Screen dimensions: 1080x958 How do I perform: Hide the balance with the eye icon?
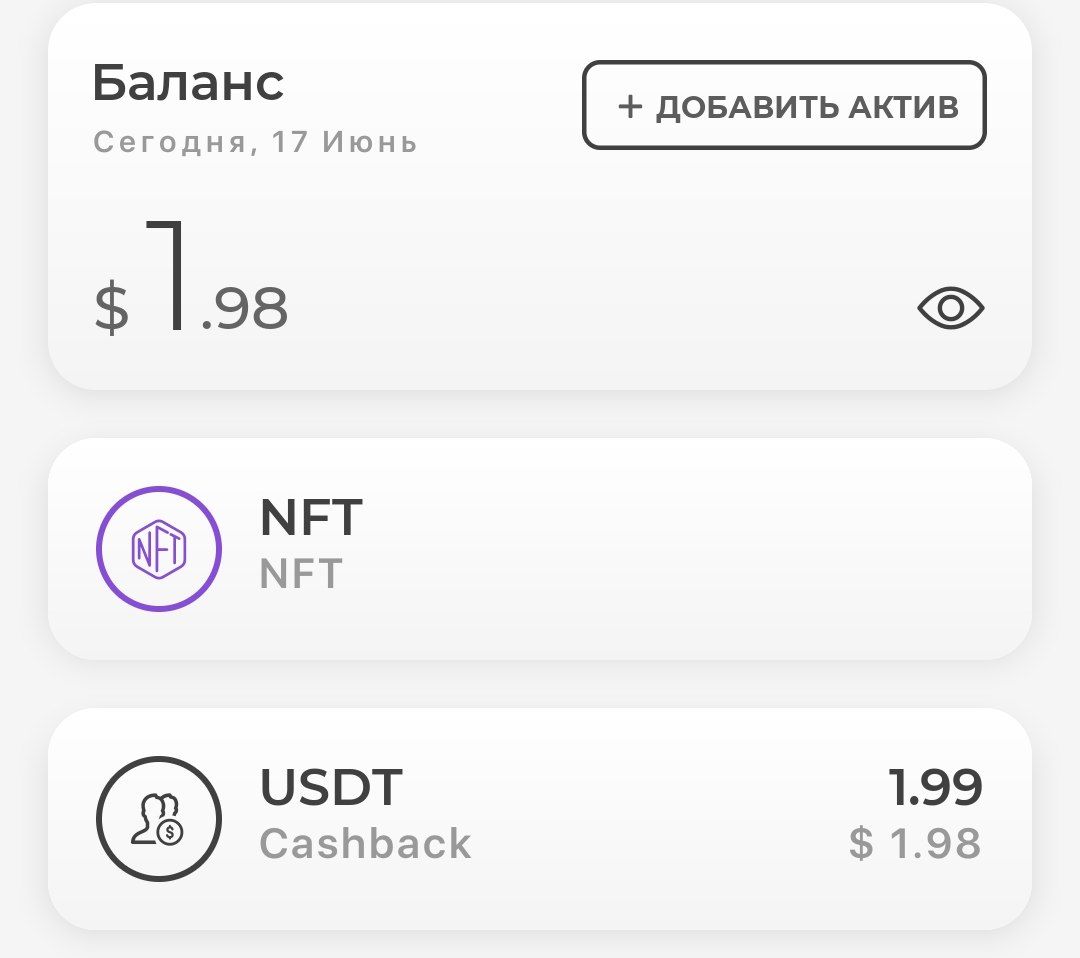(950, 308)
